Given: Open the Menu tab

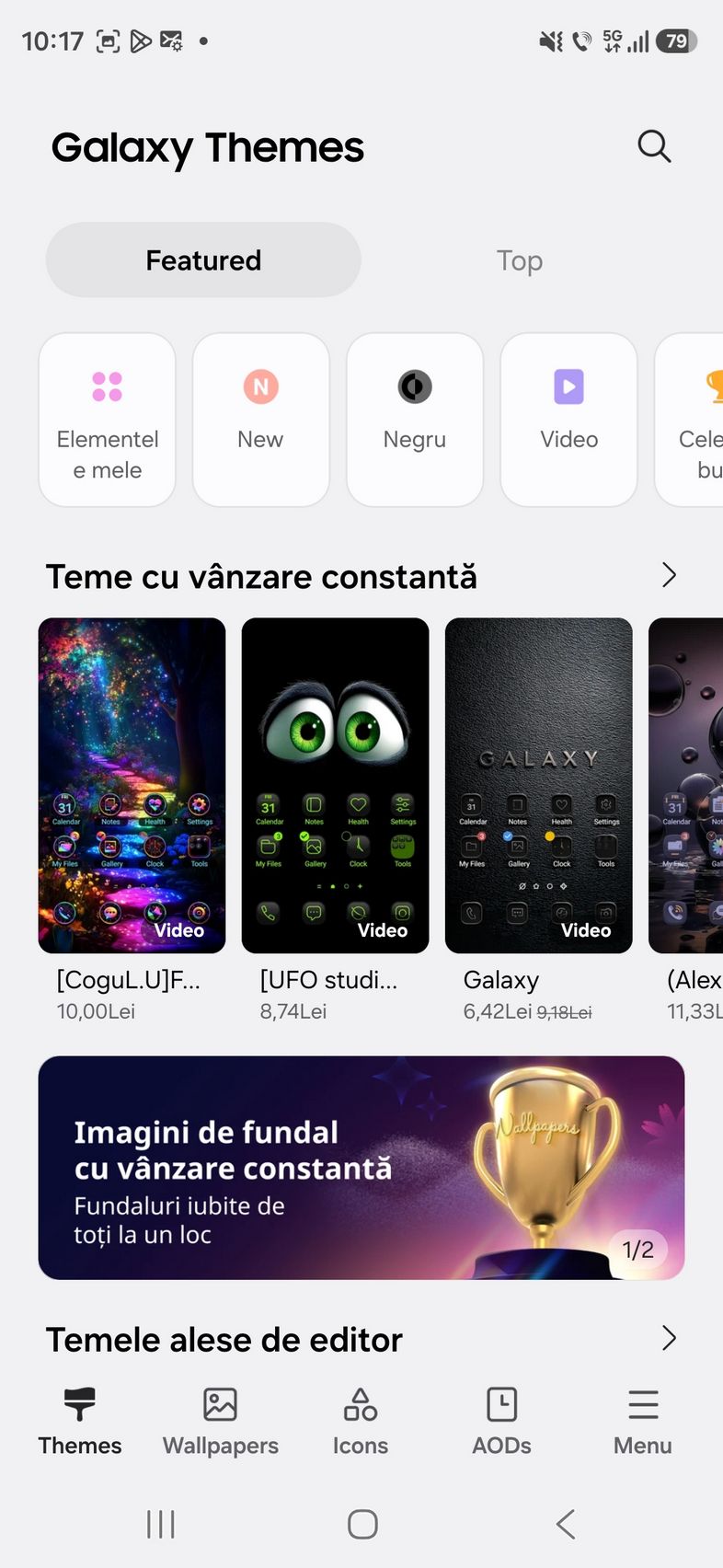Looking at the screenshot, I should point(642,1422).
